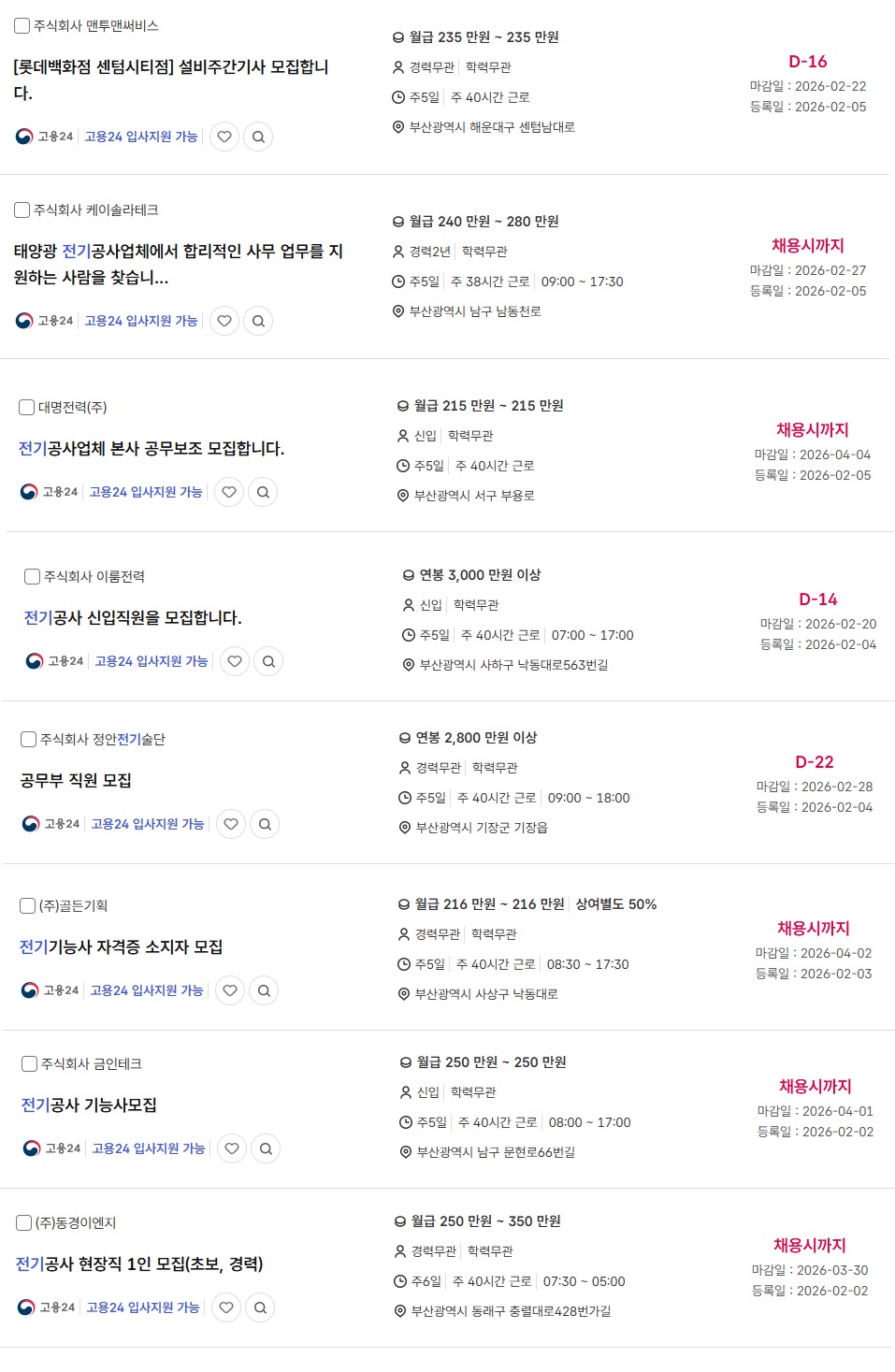Check the 주식회사 정안전기술단 checkbox
Screen dimensions: 895x1372
coord(29,740)
